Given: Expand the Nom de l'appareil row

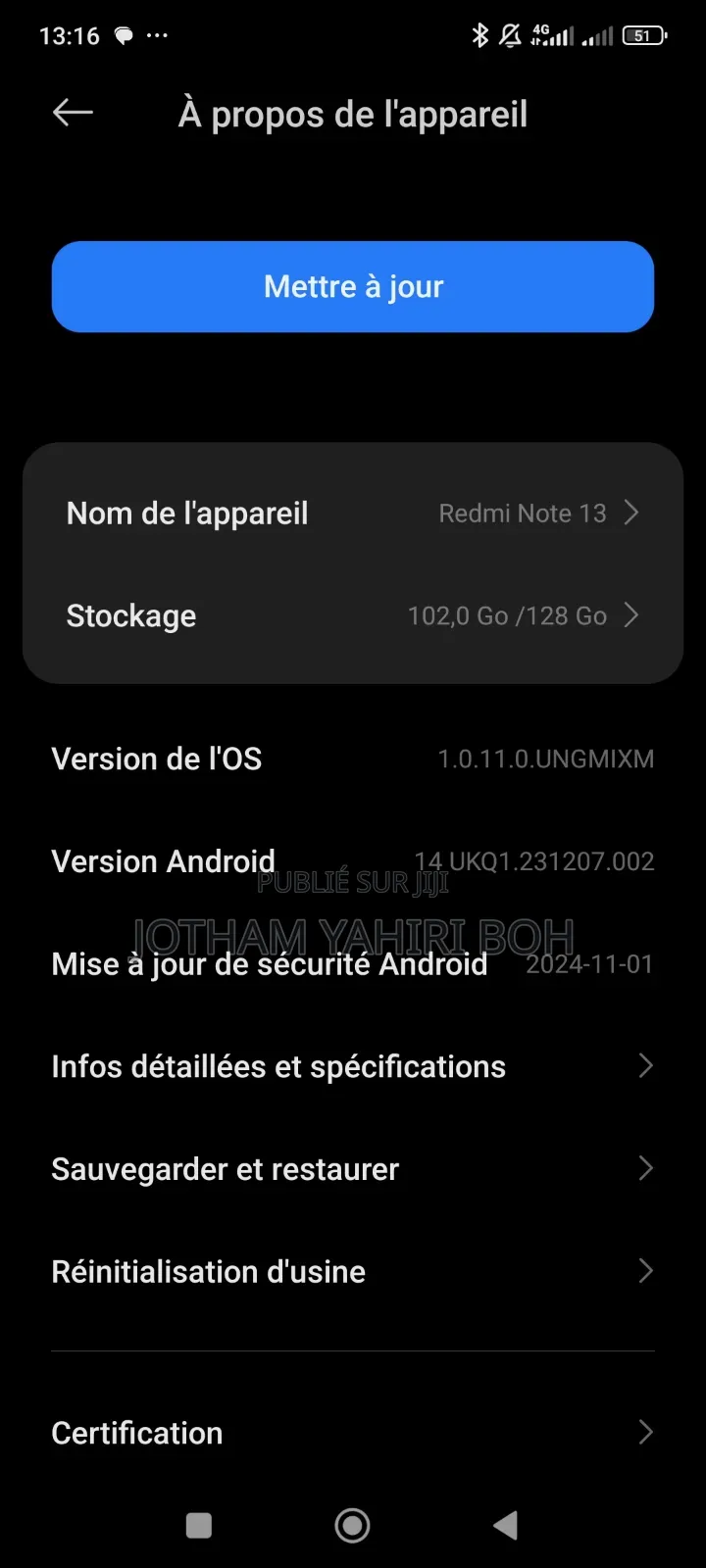Looking at the screenshot, I should pyautogui.click(x=632, y=513).
